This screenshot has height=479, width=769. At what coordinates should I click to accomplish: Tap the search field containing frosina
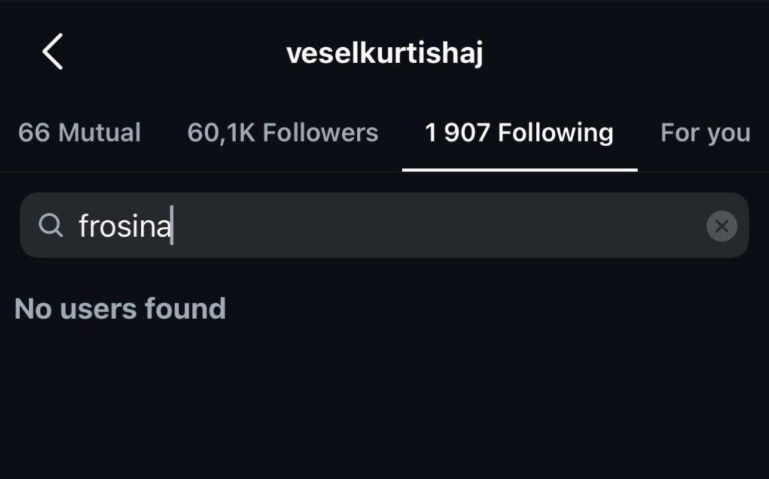coord(380,226)
